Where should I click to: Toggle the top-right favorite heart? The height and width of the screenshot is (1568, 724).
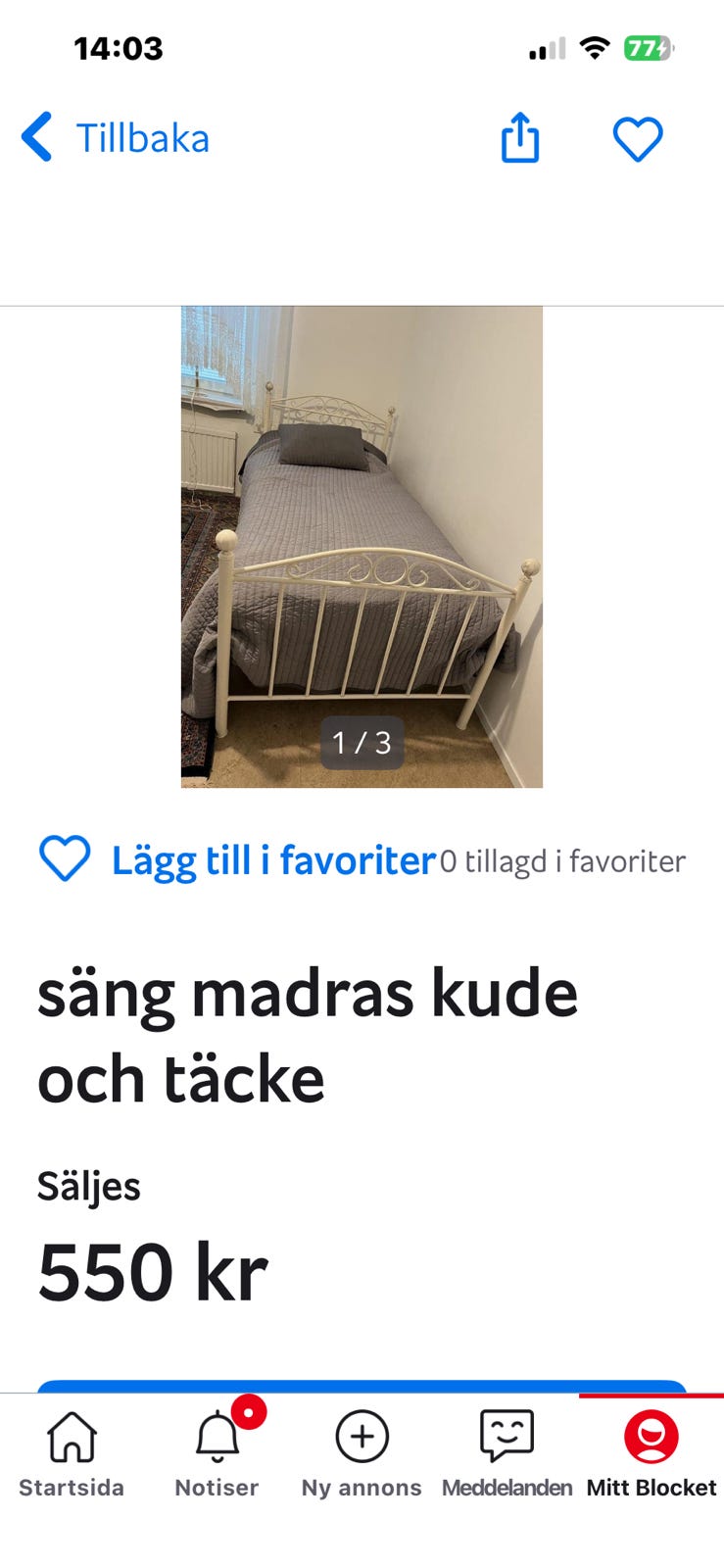[x=638, y=138]
